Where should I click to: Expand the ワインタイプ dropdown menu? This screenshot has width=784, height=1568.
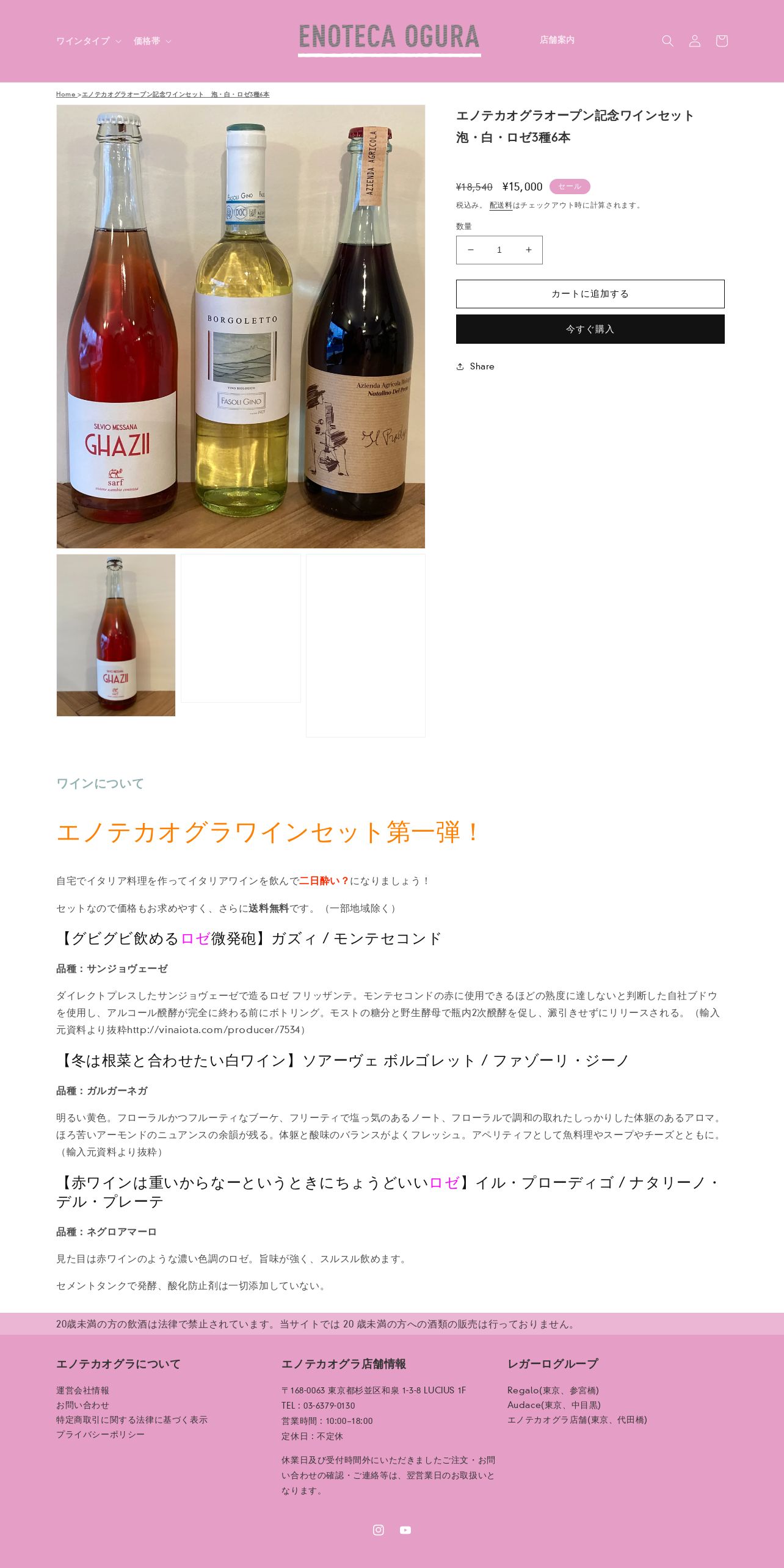click(89, 41)
